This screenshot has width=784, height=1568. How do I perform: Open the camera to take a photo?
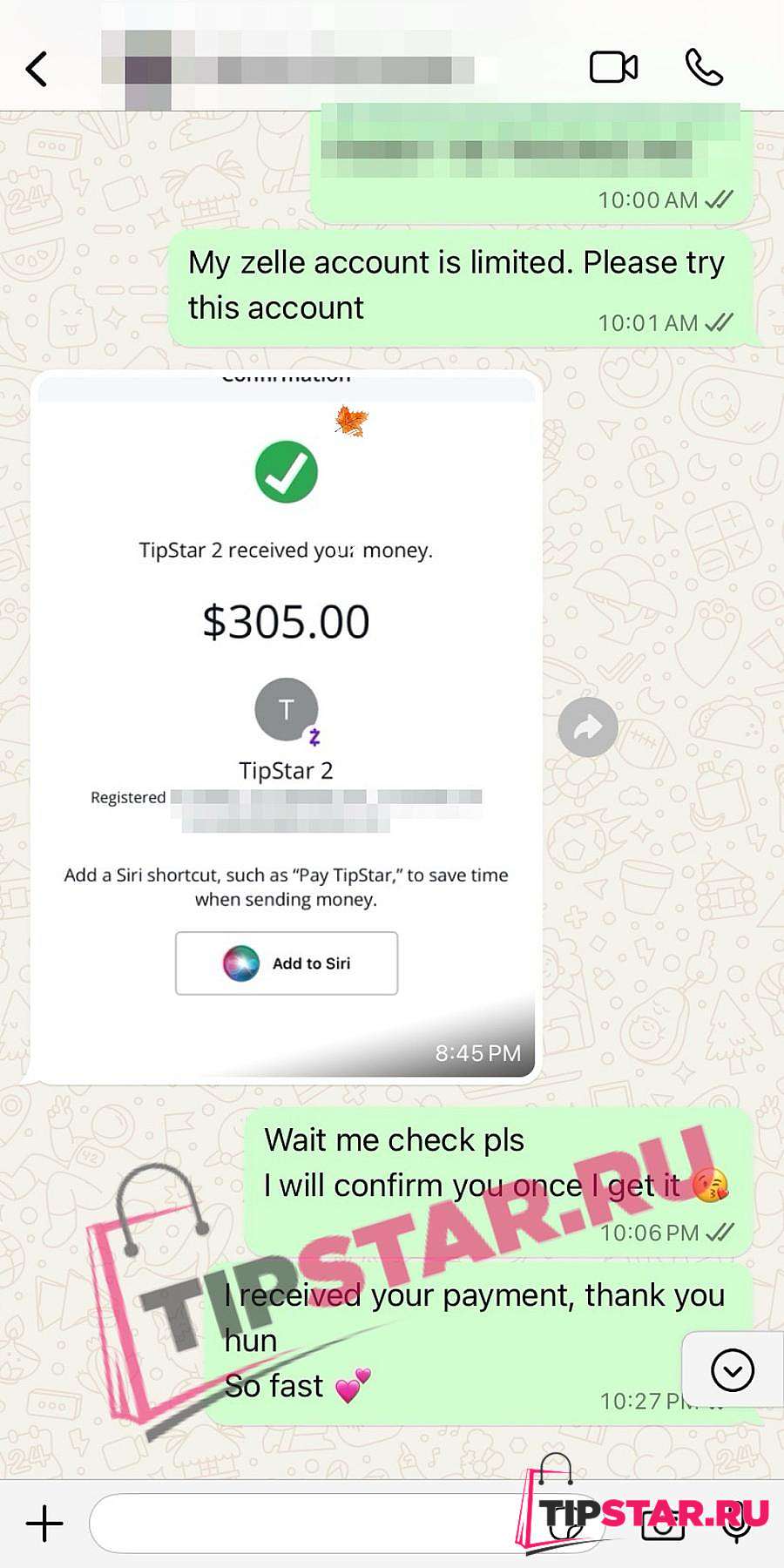pyautogui.click(x=663, y=1524)
